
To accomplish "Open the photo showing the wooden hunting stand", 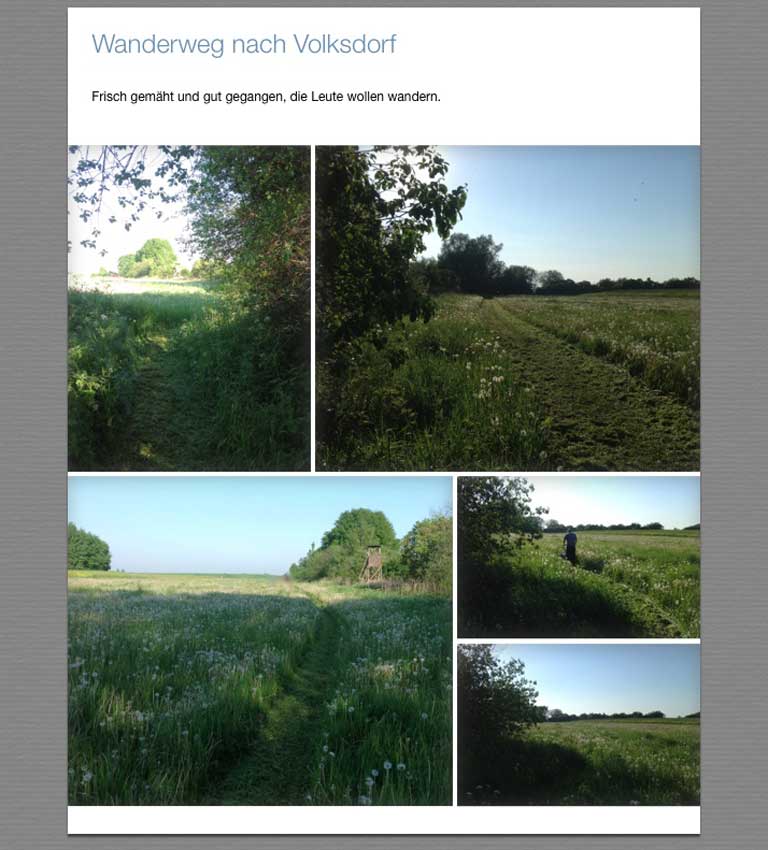I will 260,640.
